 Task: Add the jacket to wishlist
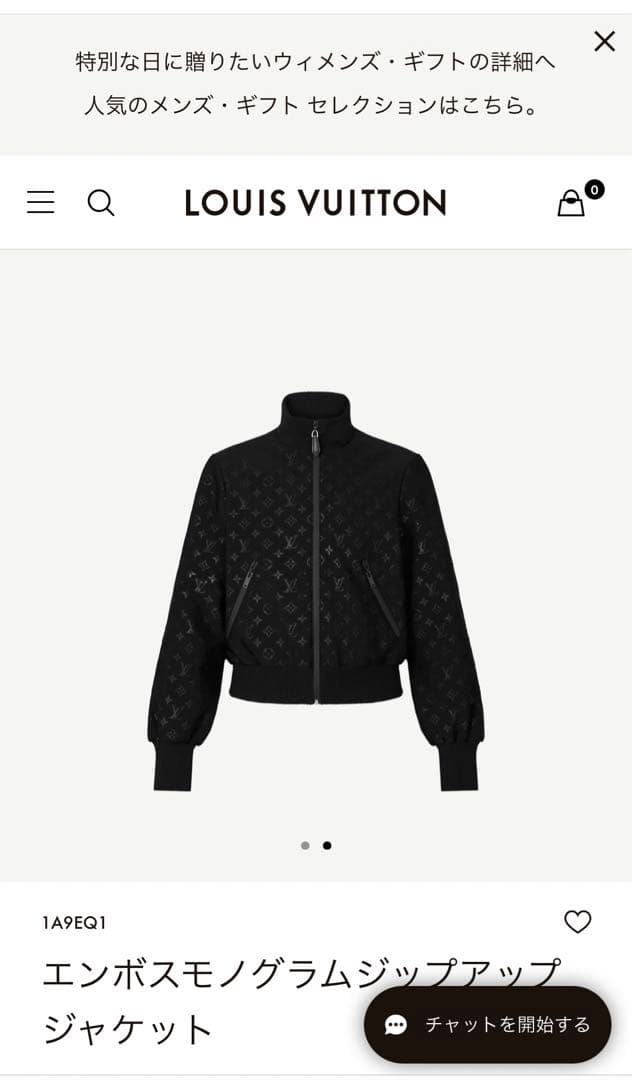pos(578,922)
